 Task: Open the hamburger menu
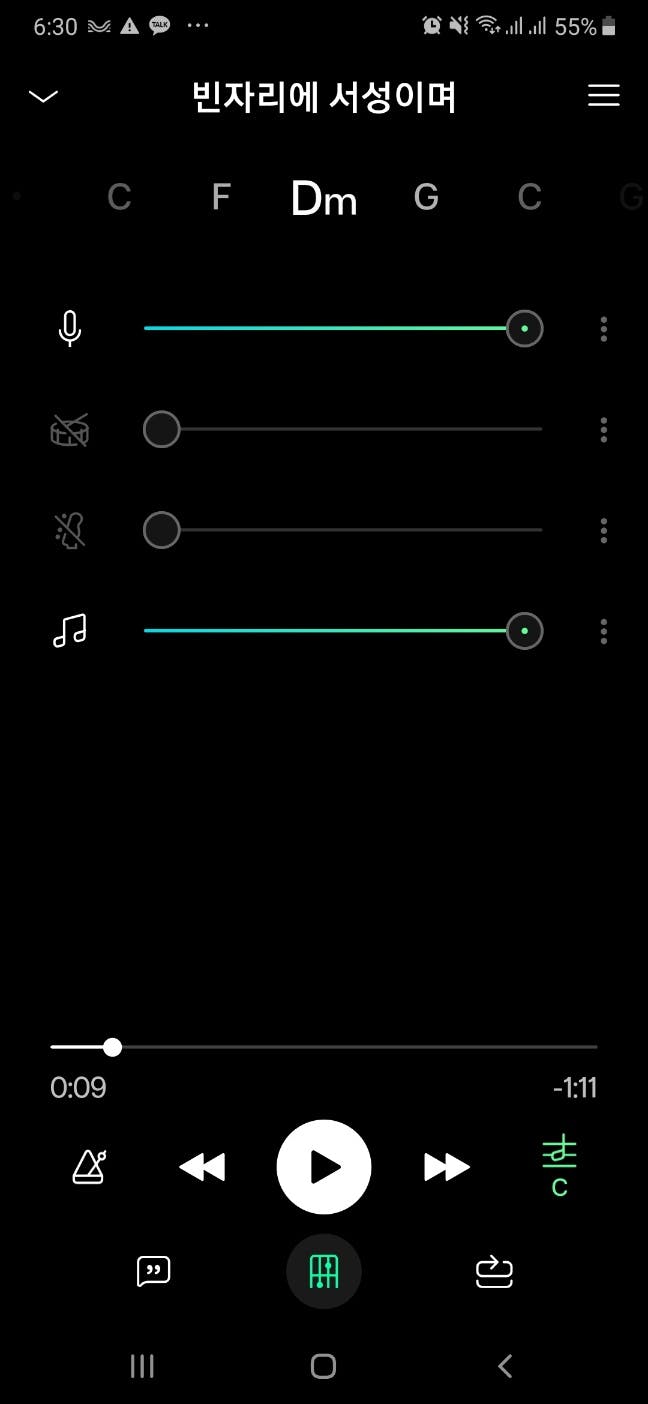[603, 96]
